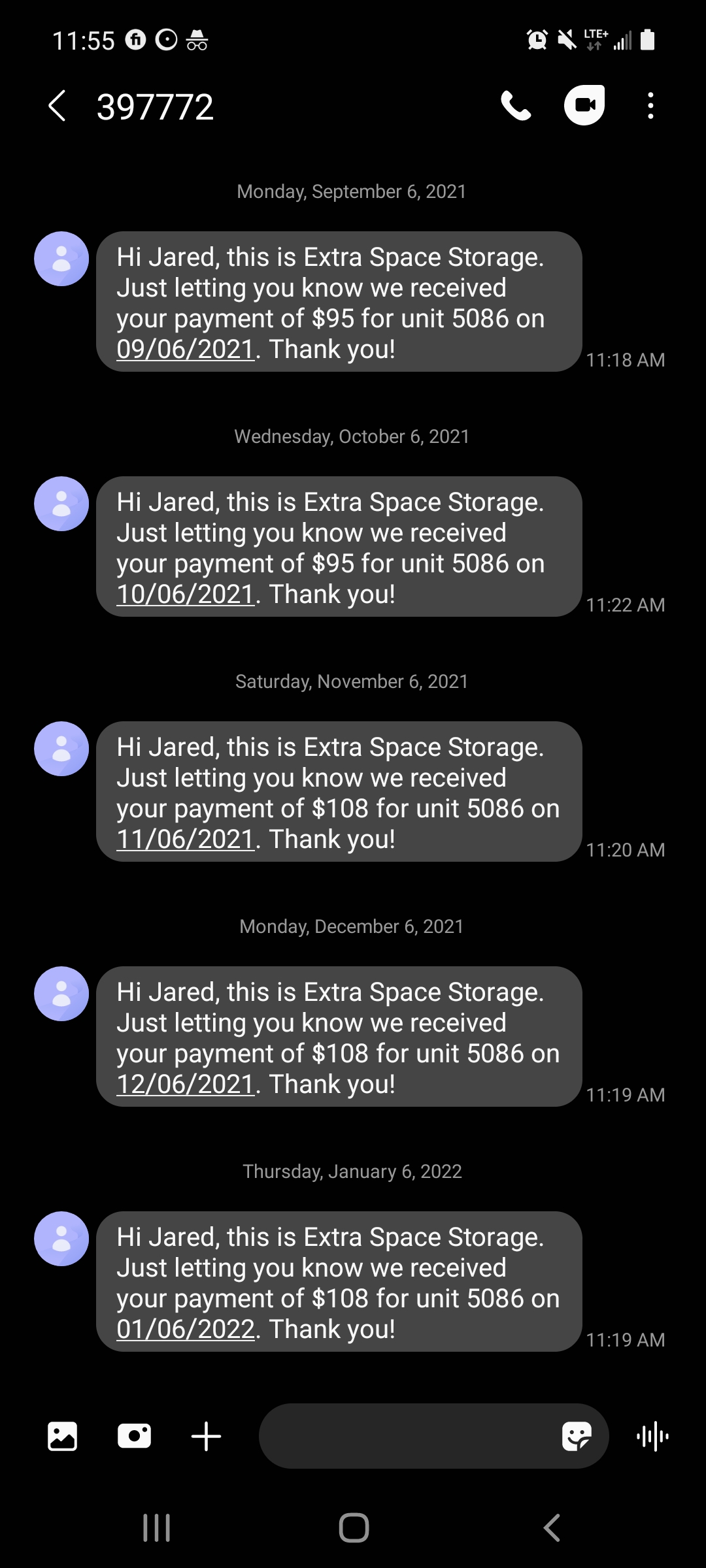Open the plus attachments menu

[x=206, y=1436]
